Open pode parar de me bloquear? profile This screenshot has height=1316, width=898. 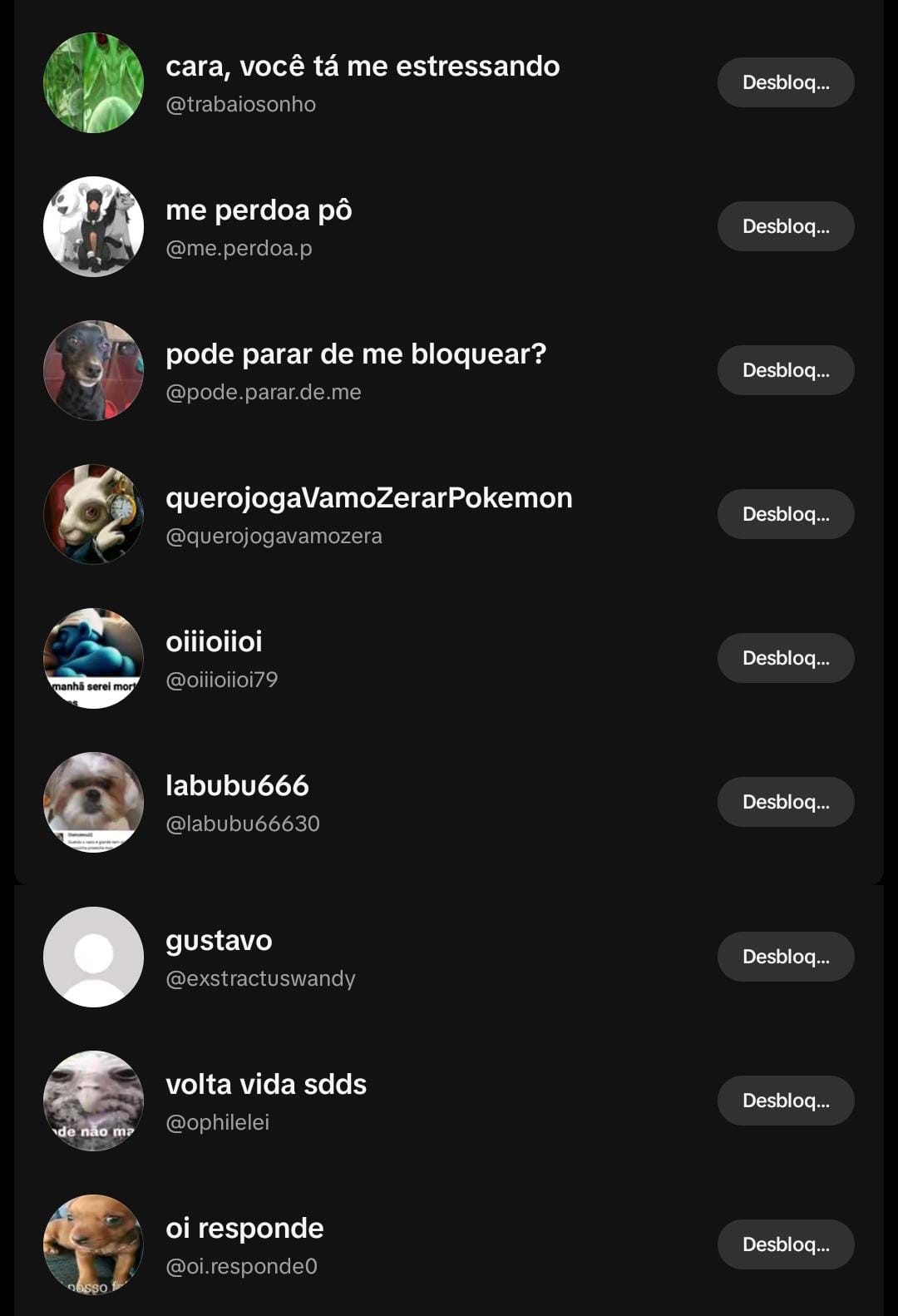click(x=355, y=370)
